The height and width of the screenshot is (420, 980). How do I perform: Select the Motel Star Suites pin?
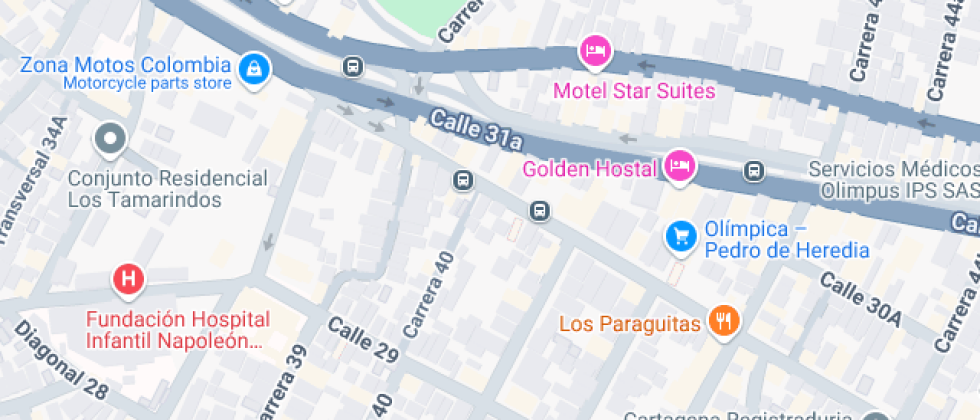click(595, 51)
